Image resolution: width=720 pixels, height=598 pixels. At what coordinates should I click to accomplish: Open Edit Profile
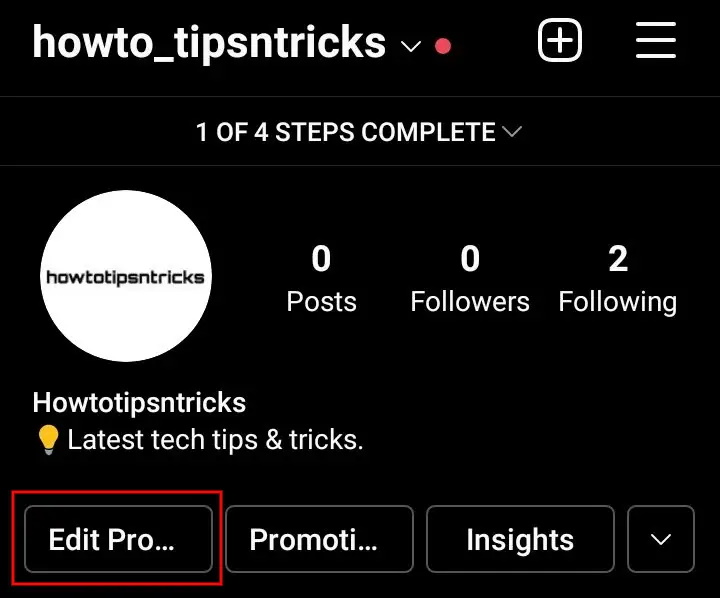(x=118, y=540)
